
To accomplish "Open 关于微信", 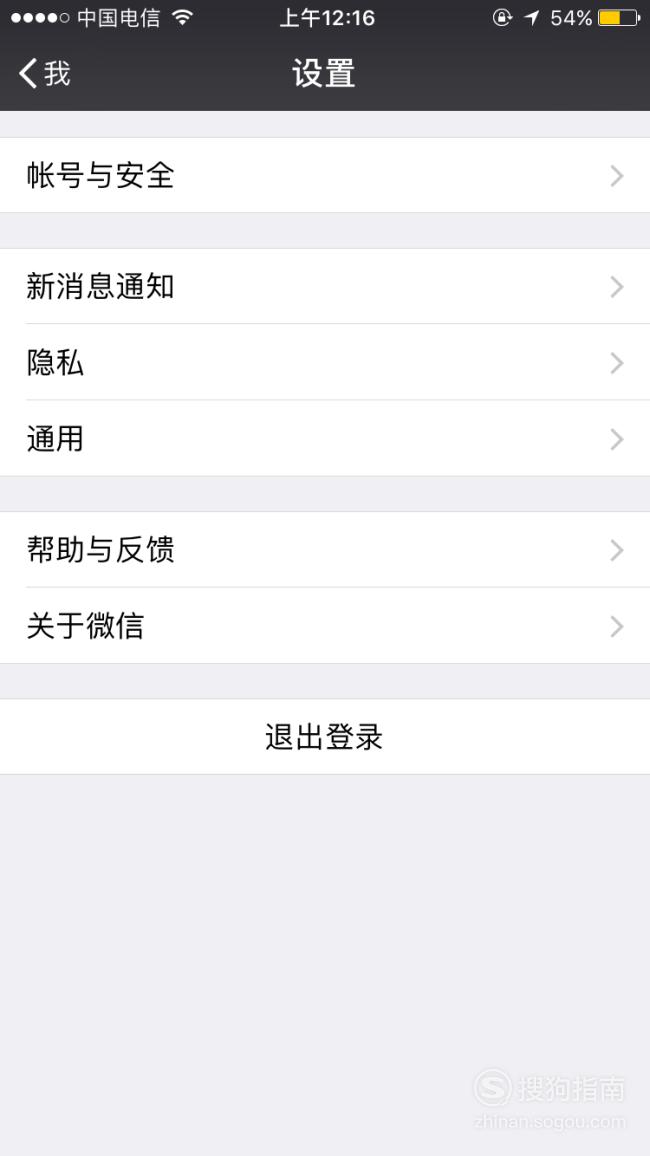I will (x=325, y=626).
